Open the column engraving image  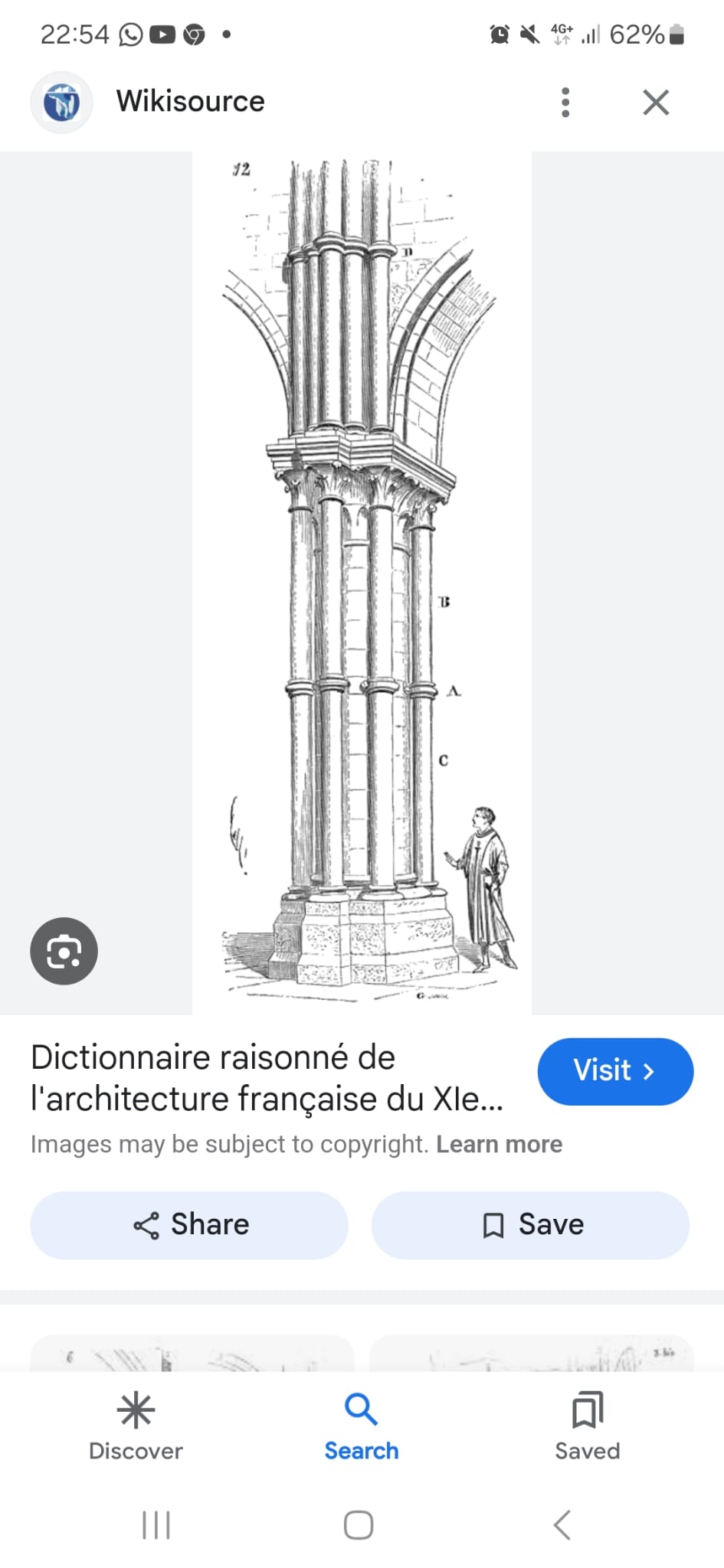(362, 582)
